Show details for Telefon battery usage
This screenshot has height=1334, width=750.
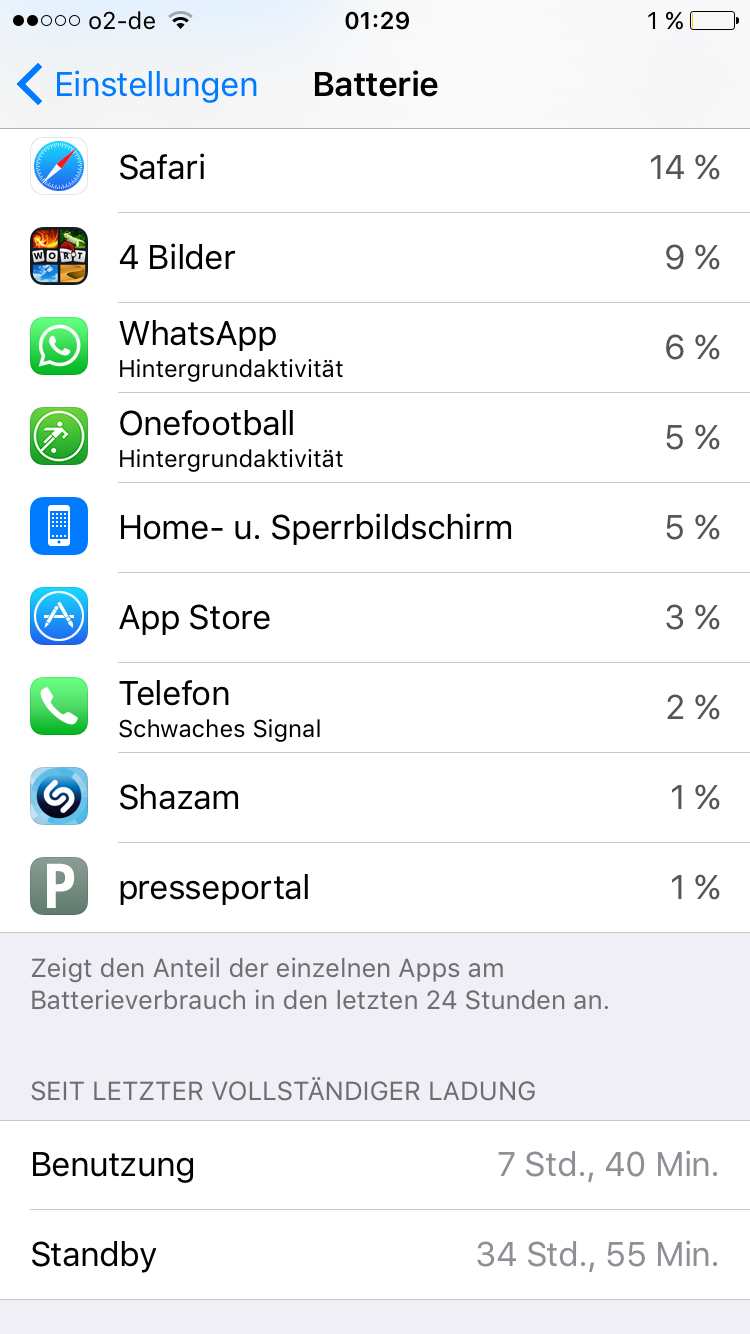375,708
